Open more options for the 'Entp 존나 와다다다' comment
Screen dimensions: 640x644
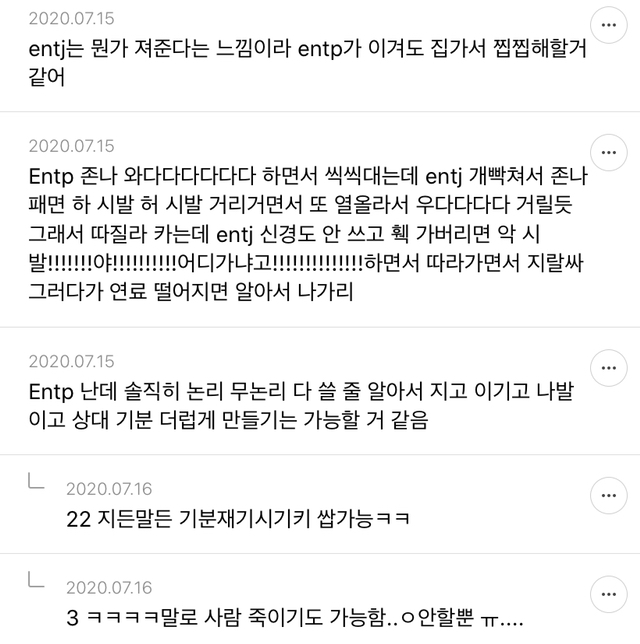coord(609,150)
